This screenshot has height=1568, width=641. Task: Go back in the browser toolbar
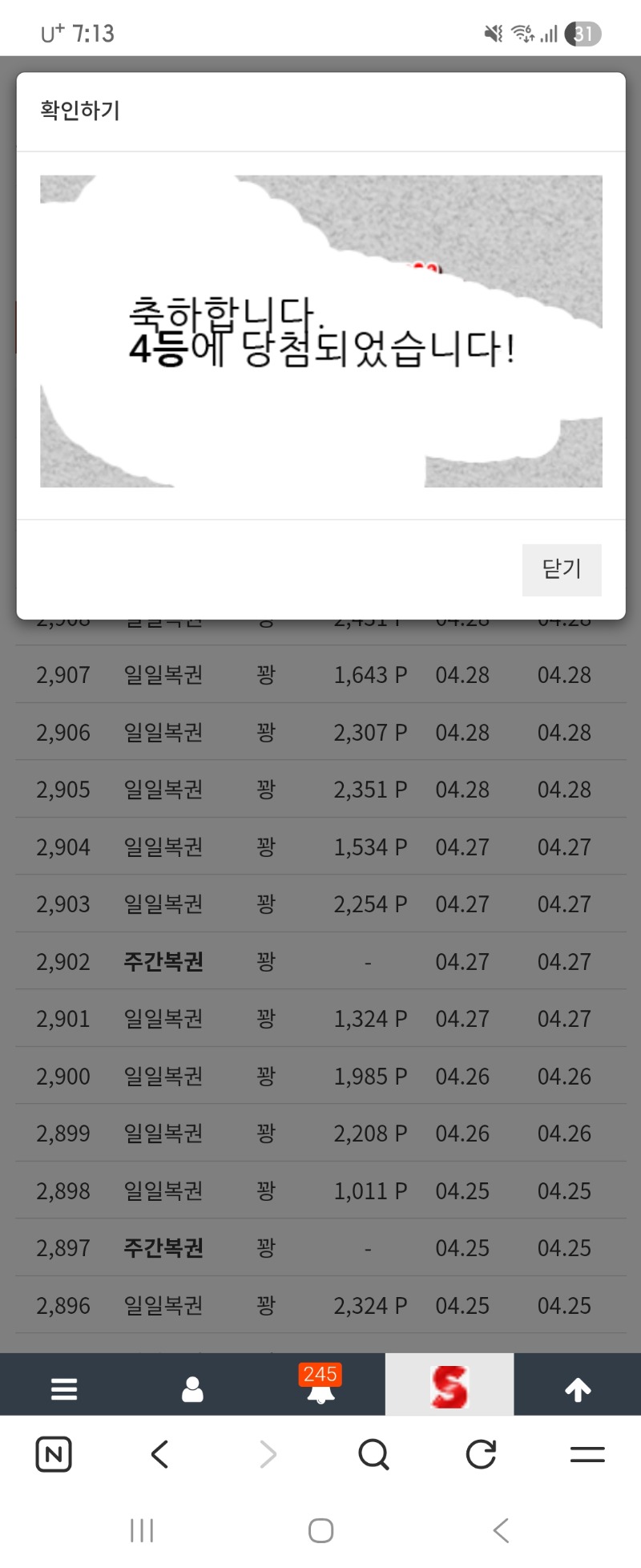point(160,1454)
